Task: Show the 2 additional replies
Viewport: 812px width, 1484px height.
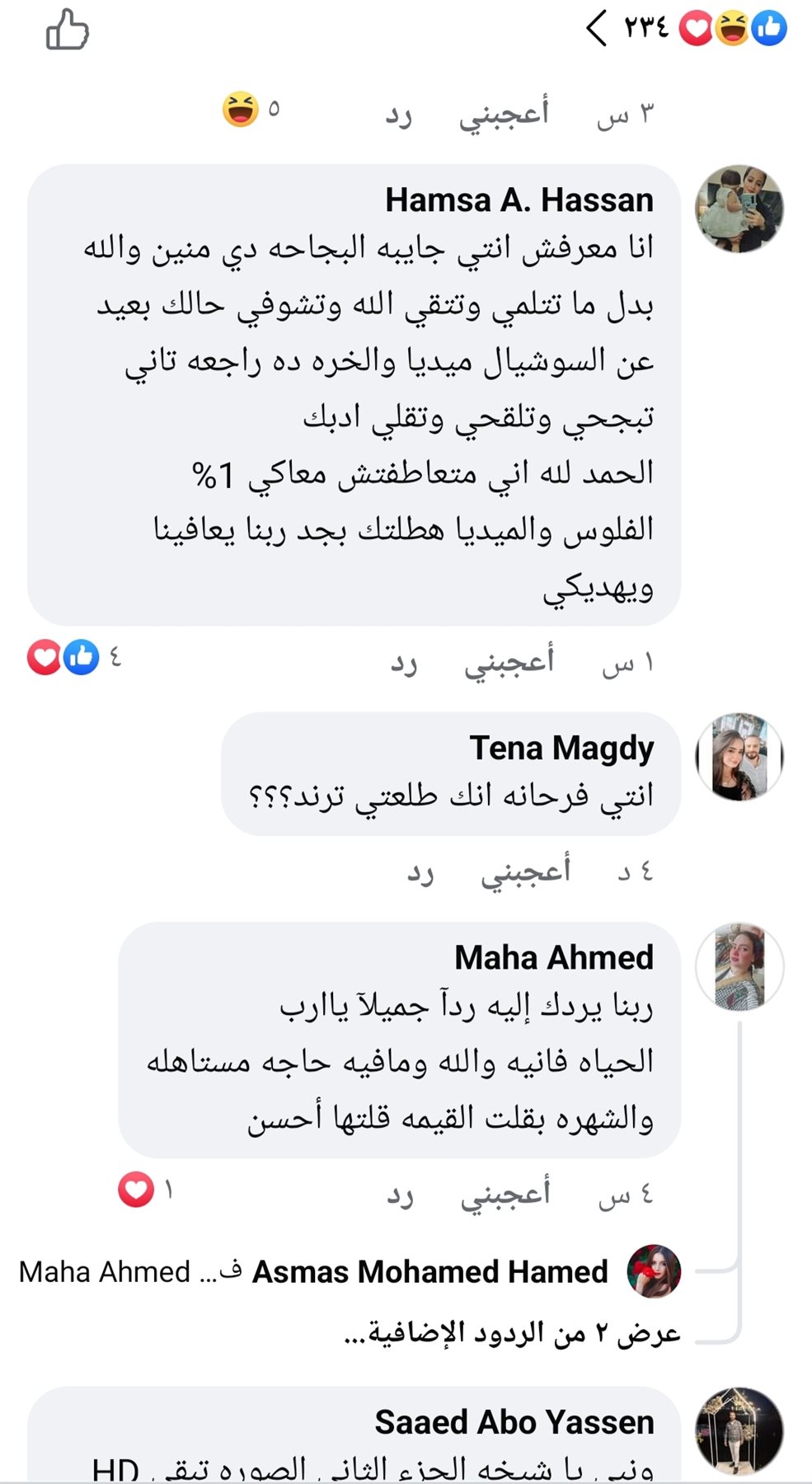Action: coord(511,1332)
